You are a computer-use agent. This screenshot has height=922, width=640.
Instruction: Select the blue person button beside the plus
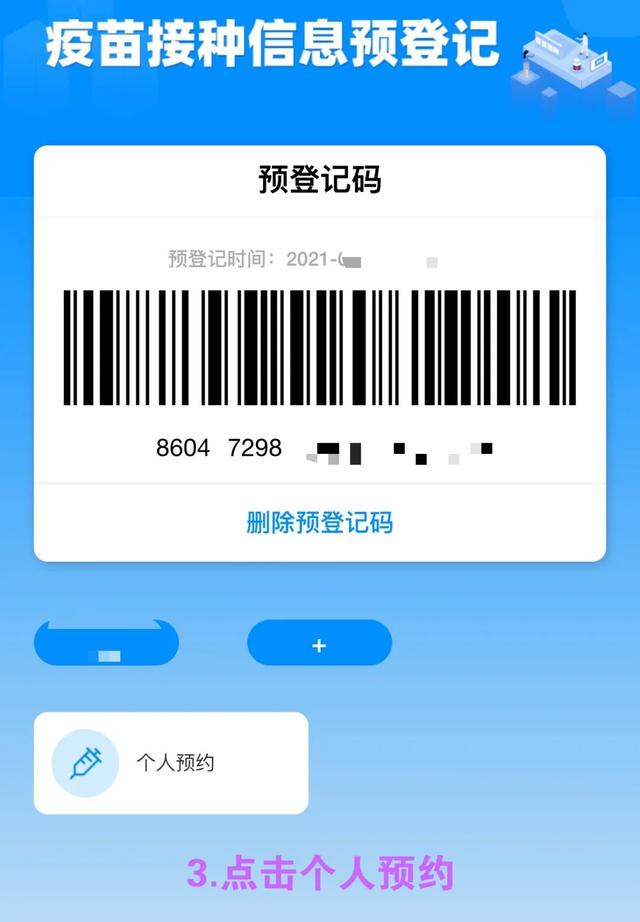tap(106, 644)
